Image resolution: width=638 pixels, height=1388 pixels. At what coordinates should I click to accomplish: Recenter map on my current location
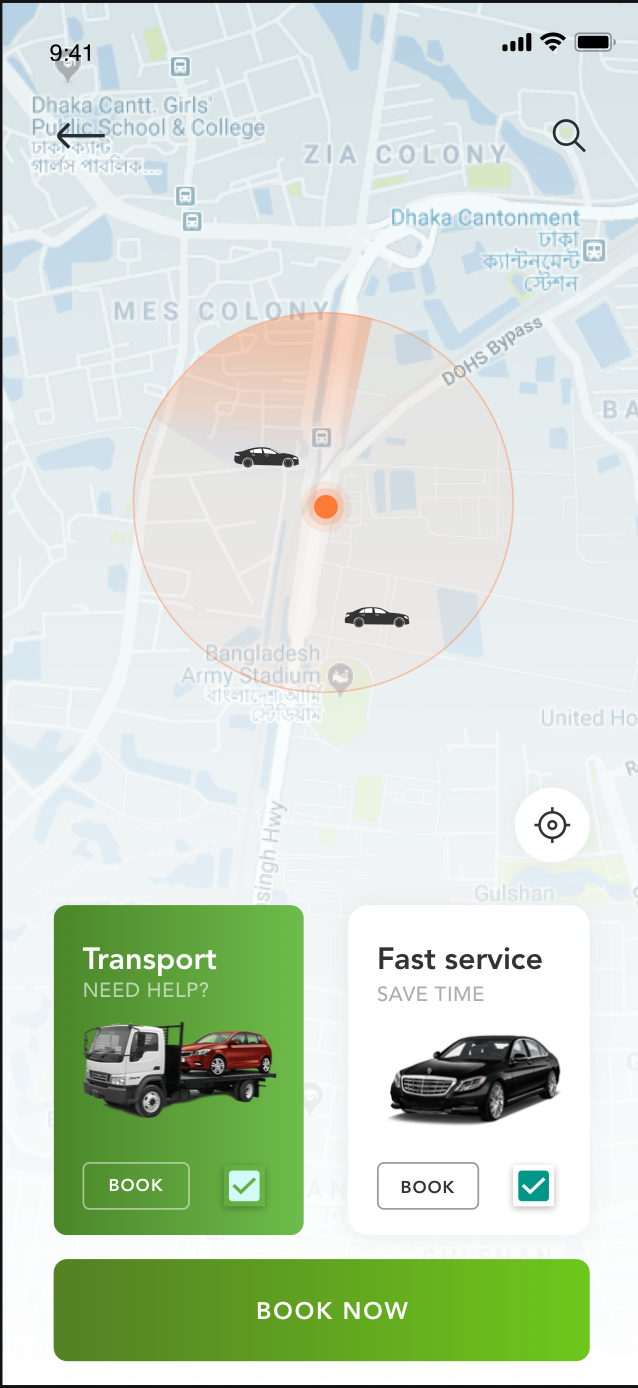[x=551, y=825]
